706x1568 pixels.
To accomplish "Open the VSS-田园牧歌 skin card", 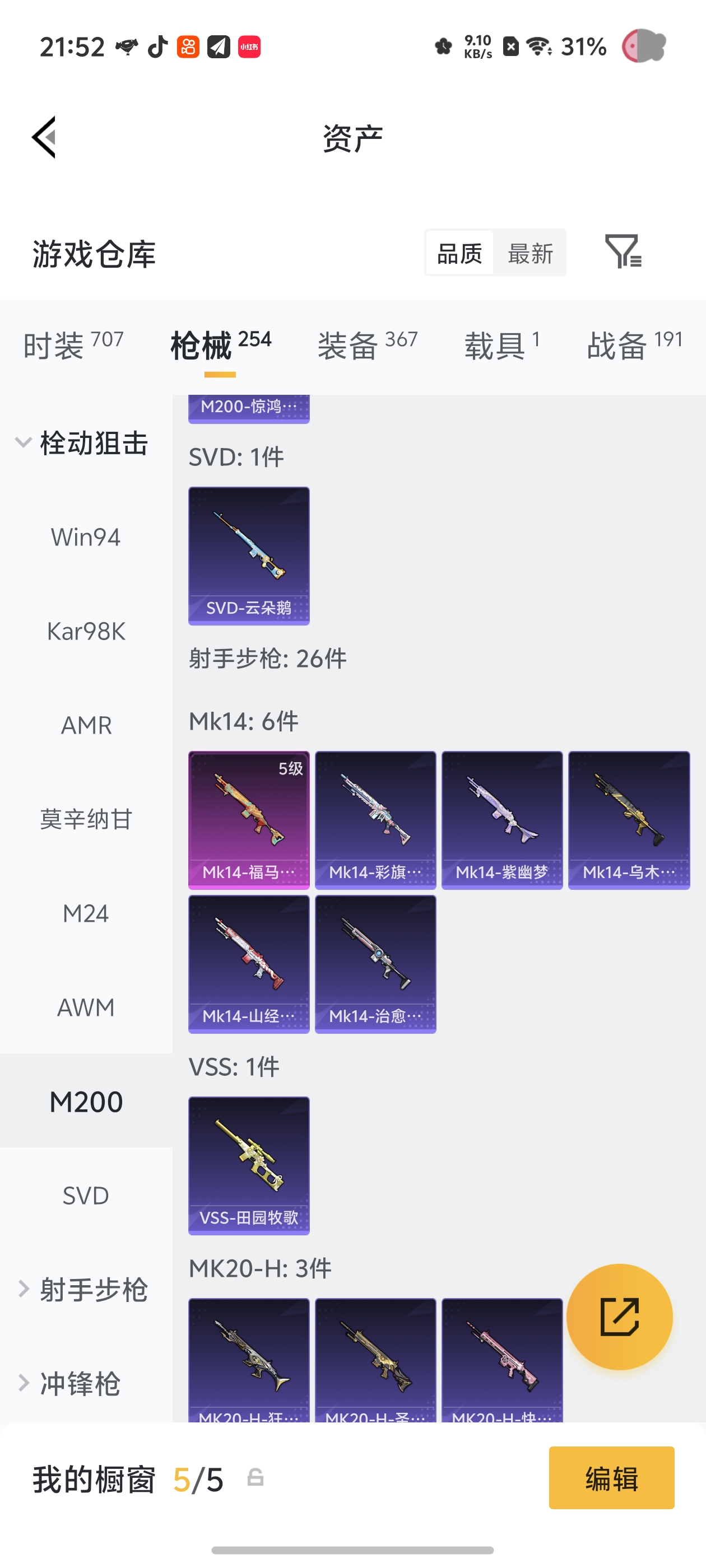I will pos(249,1166).
